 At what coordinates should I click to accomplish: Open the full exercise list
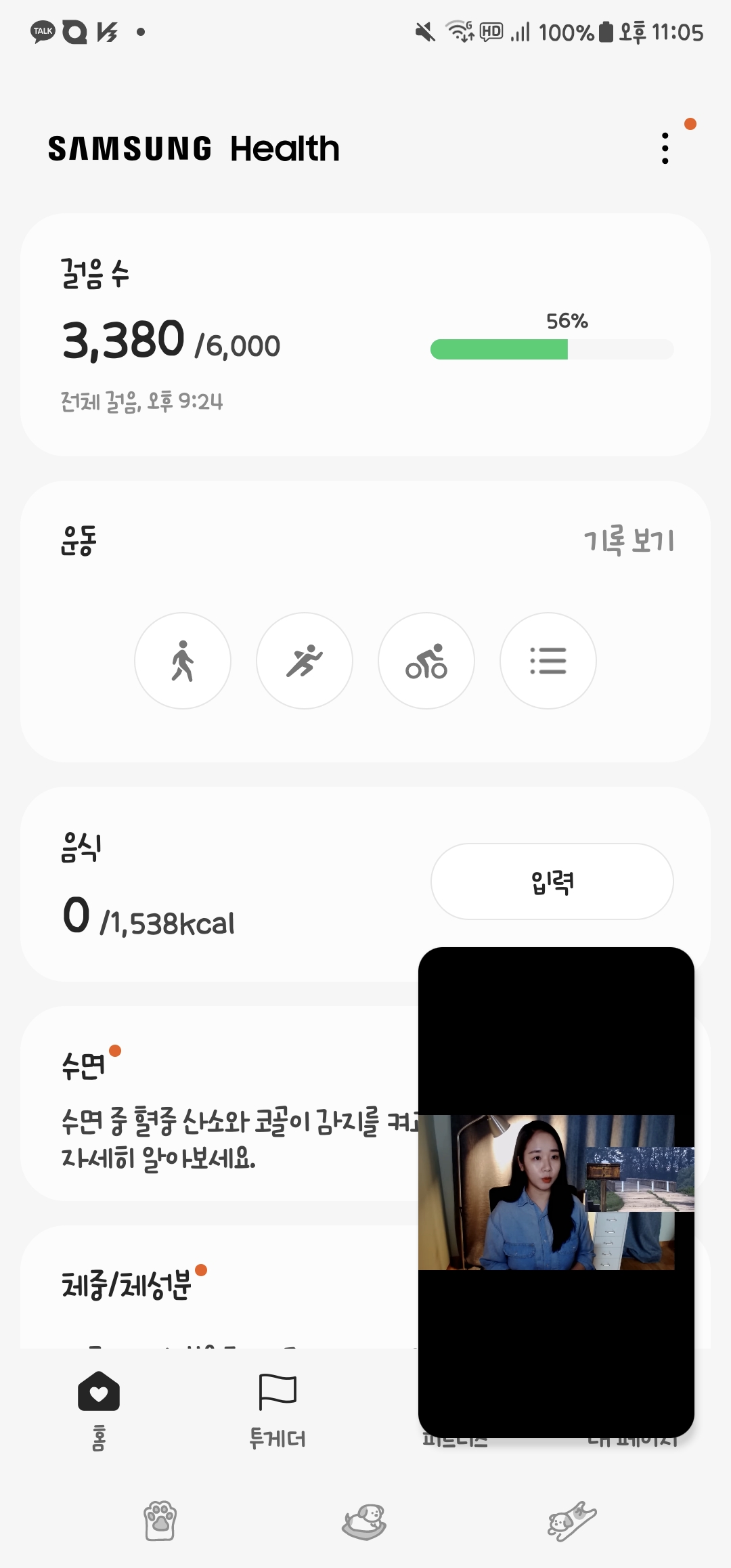pos(548,661)
